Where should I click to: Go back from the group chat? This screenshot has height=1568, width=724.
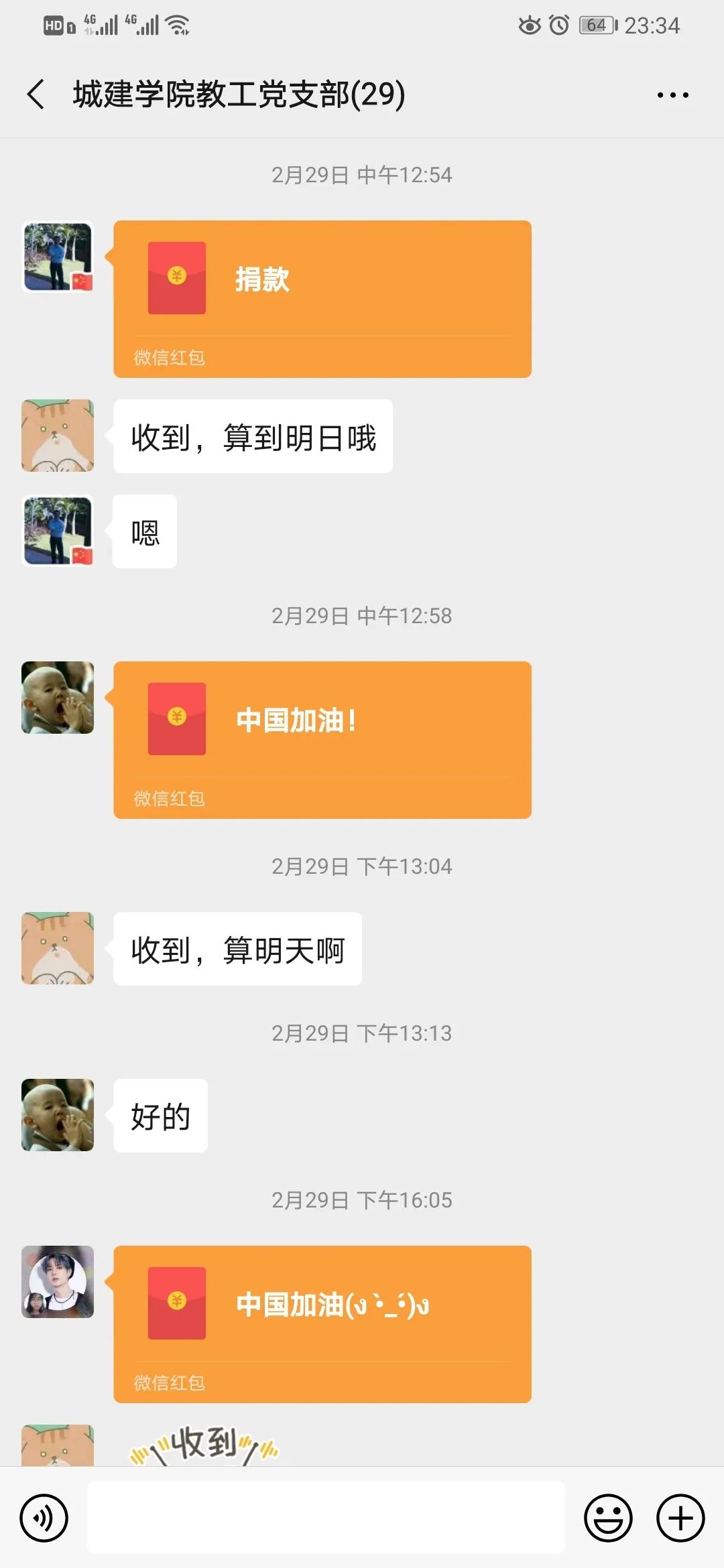pyautogui.click(x=36, y=94)
